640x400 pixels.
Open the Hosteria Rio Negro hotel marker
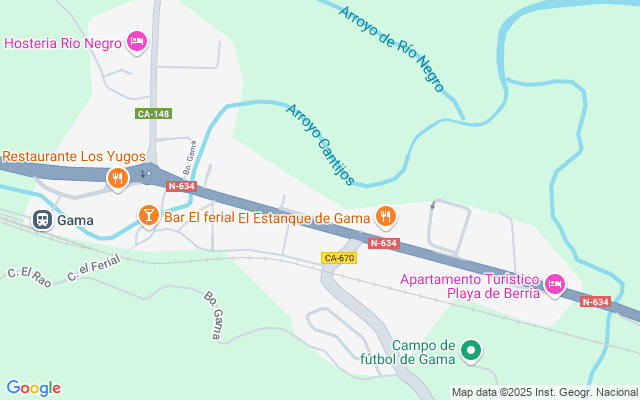138,42
